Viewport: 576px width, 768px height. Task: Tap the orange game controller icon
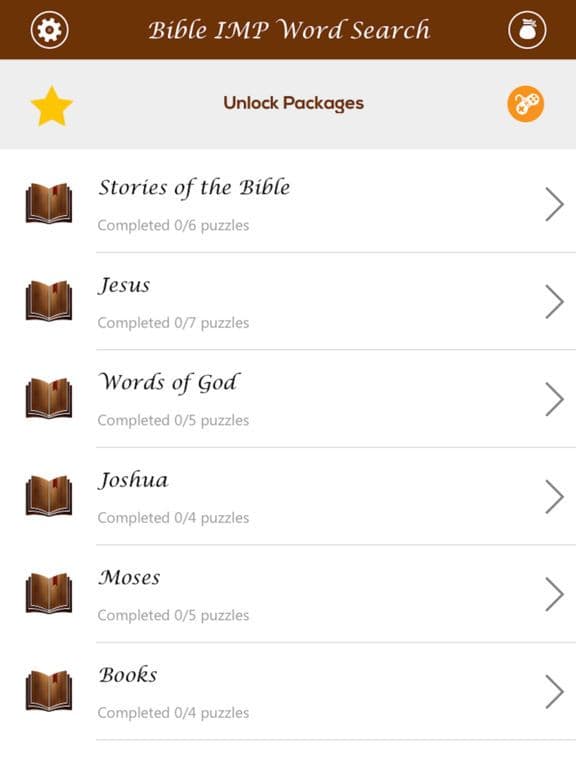point(526,104)
